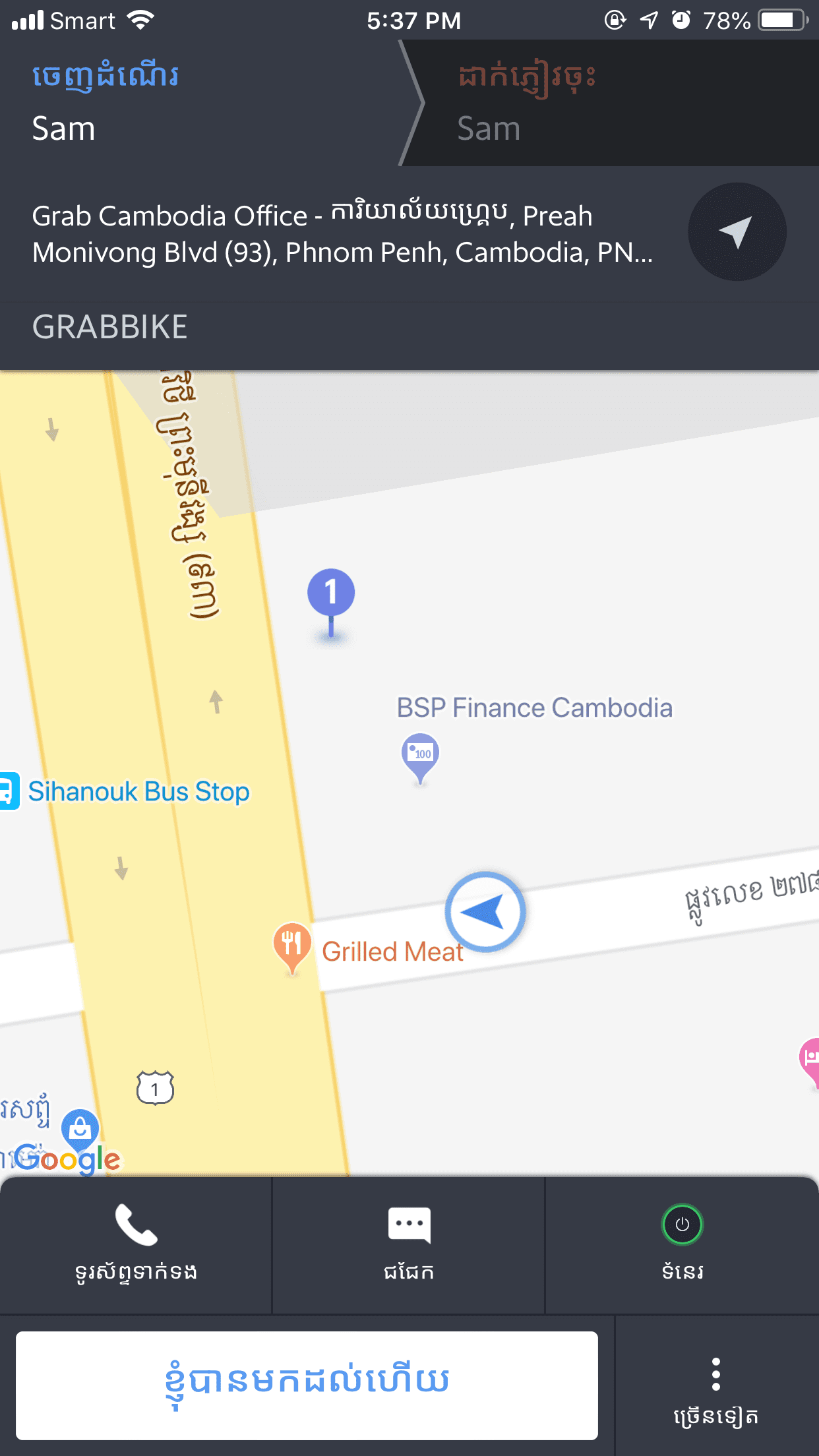
Task: Open navigation to Grab Cambodia Office
Action: point(737,232)
